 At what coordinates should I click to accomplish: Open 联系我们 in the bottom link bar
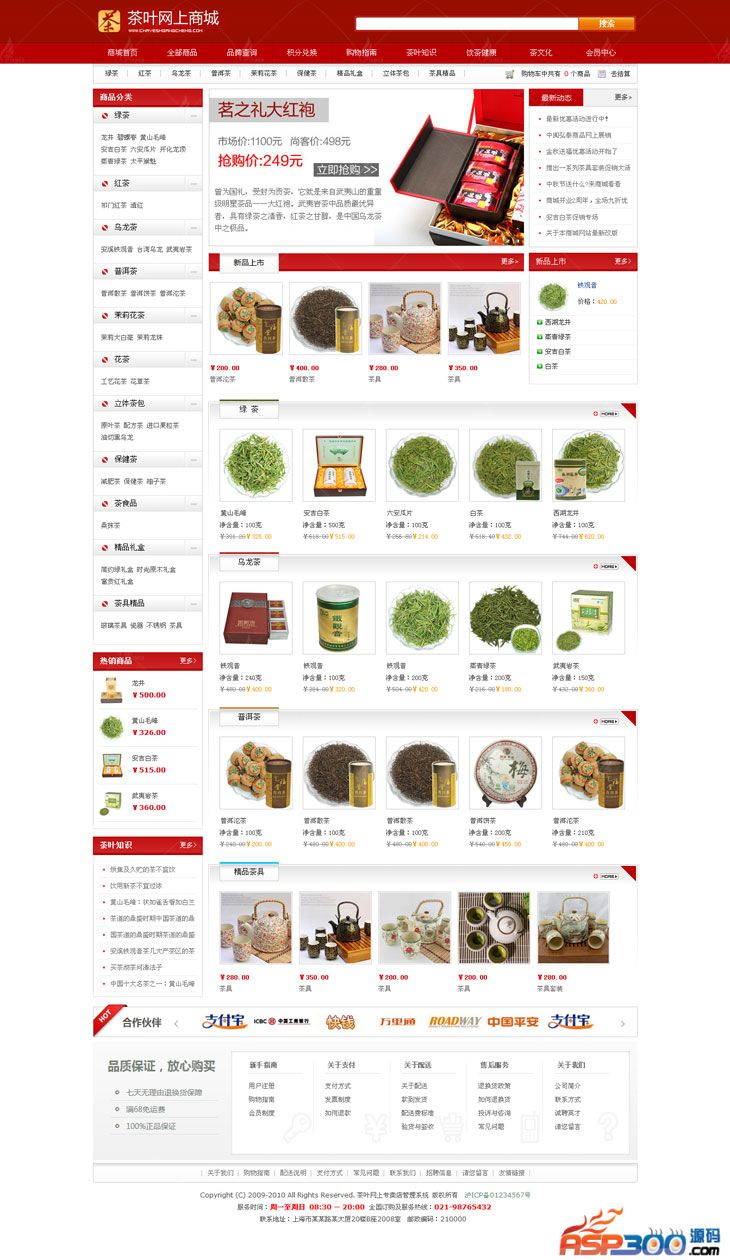[x=403, y=1172]
